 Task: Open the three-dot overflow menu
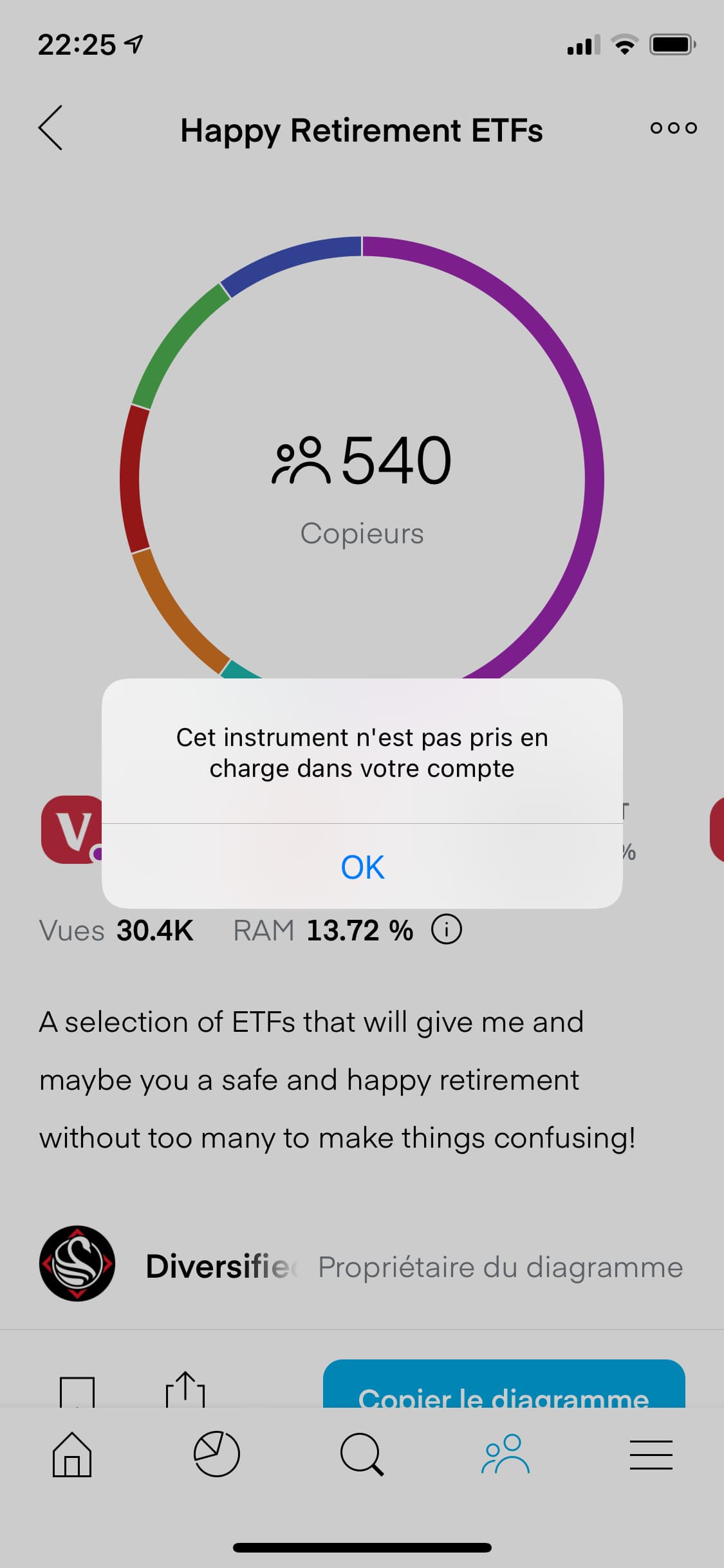pyautogui.click(x=673, y=128)
